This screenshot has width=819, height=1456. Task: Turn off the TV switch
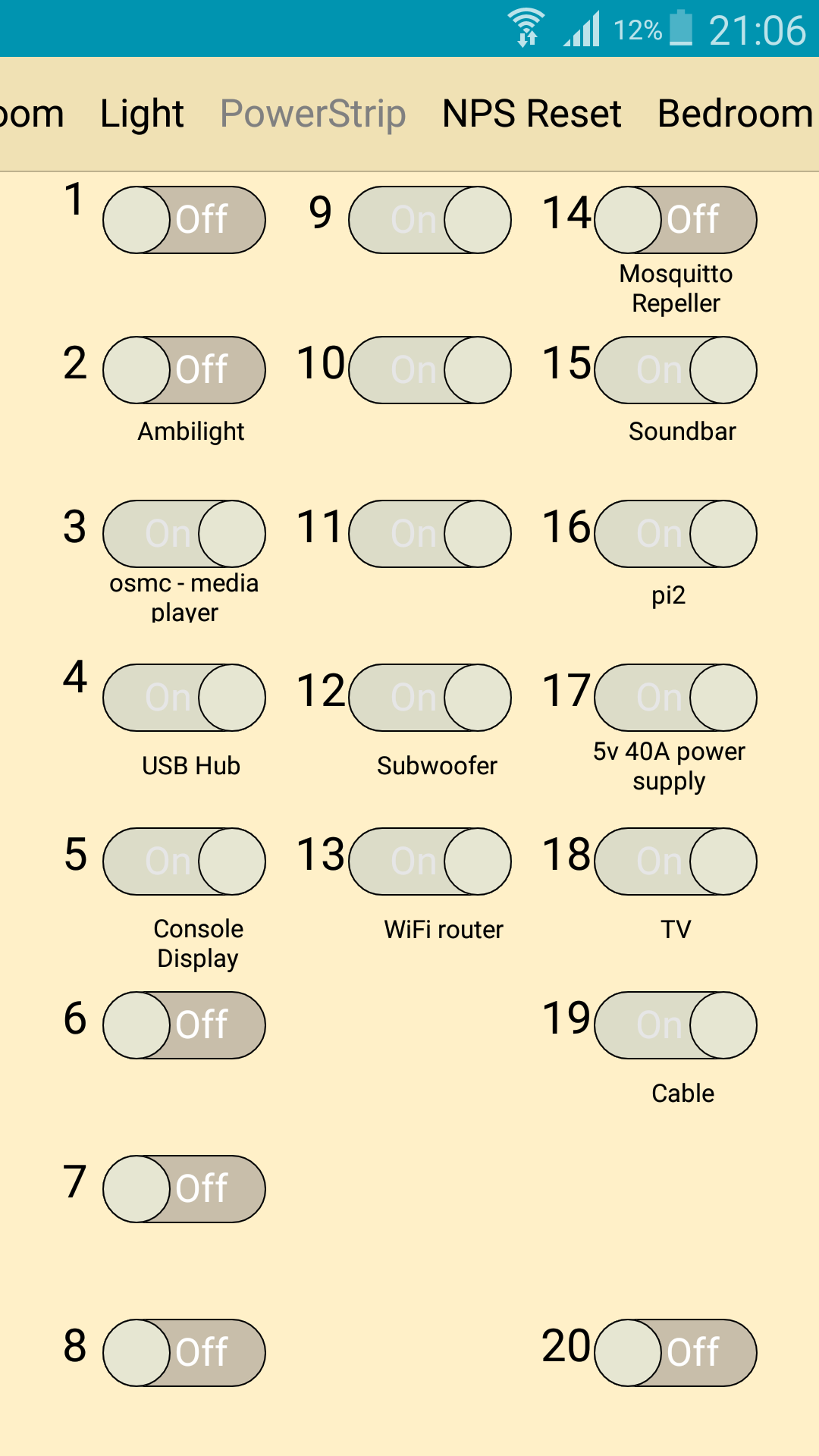click(676, 861)
